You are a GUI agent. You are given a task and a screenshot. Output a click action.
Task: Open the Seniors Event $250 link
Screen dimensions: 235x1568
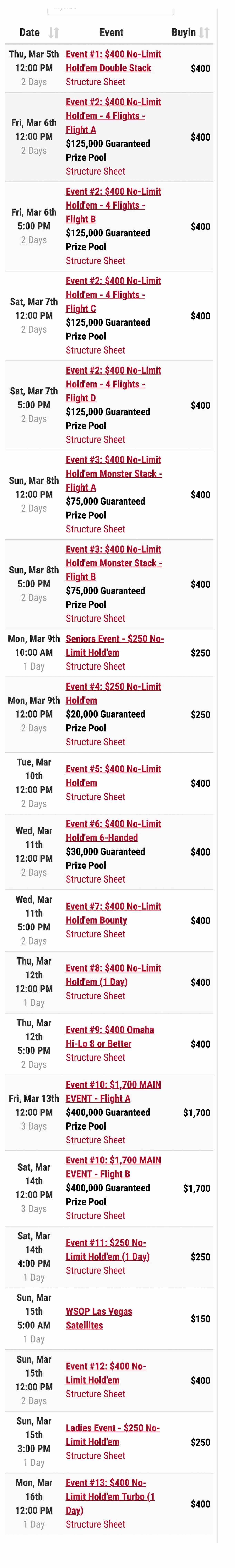pyautogui.click(x=114, y=645)
